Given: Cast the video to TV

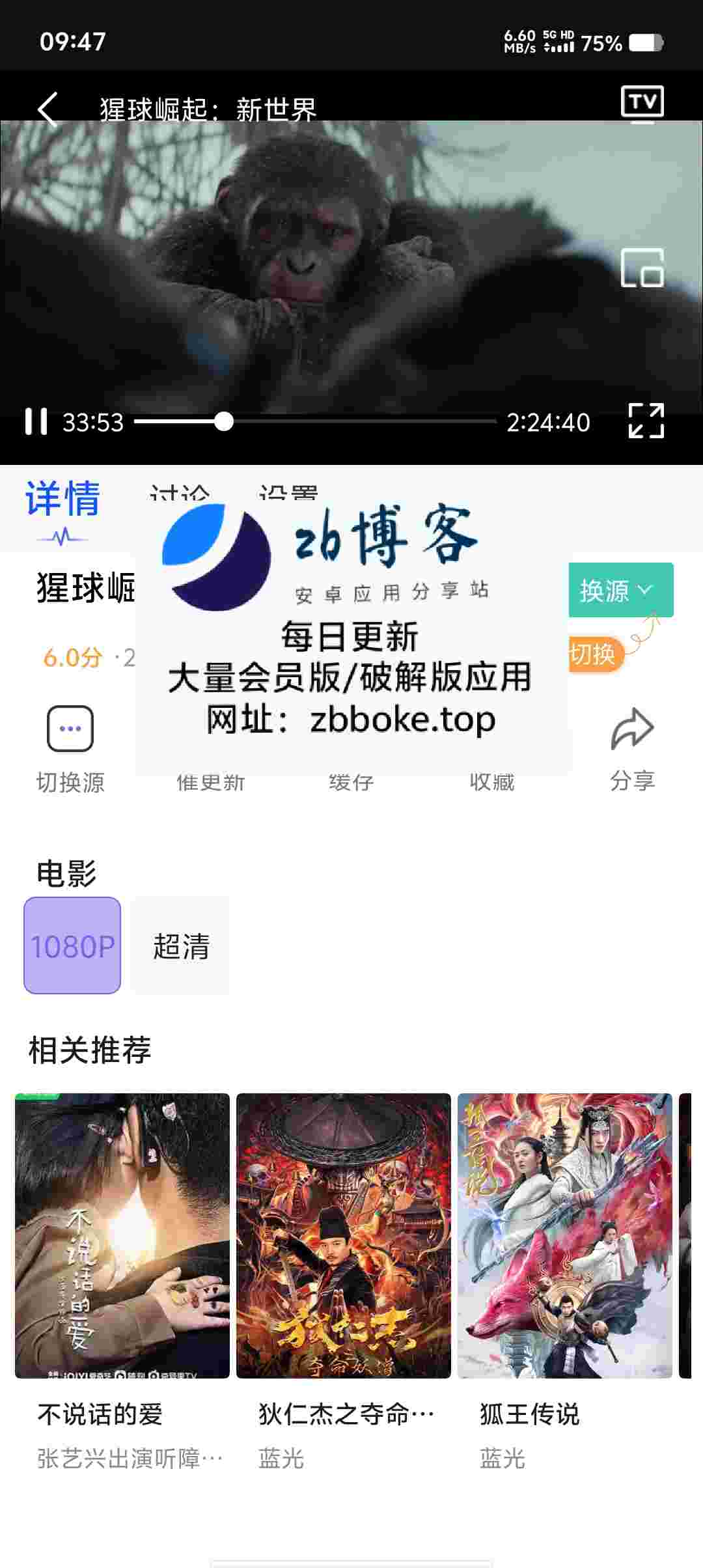Looking at the screenshot, I should (642, 104).
